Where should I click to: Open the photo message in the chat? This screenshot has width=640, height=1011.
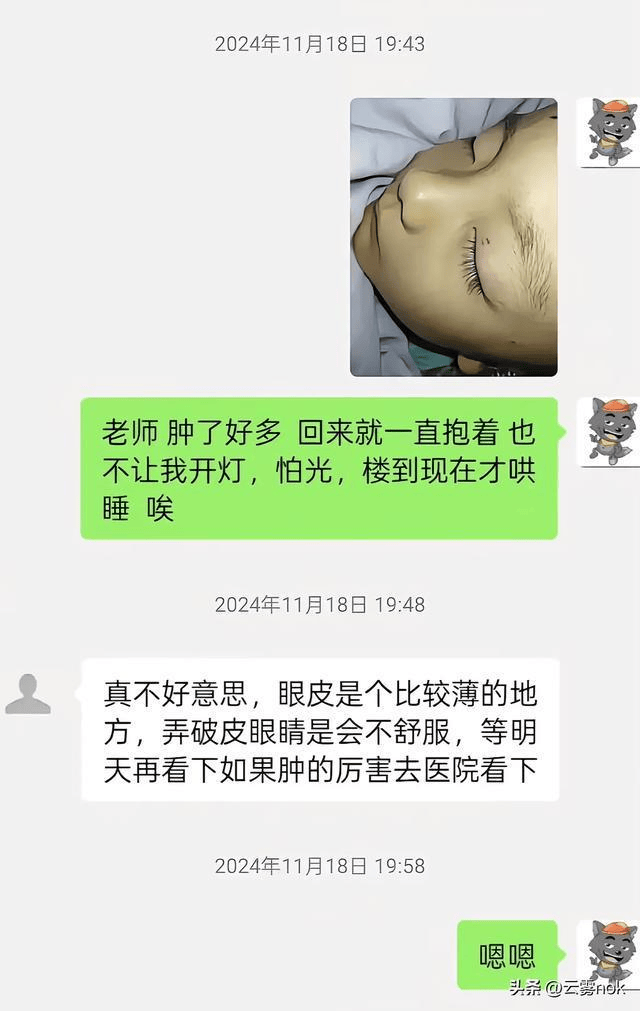pos(453,237)
